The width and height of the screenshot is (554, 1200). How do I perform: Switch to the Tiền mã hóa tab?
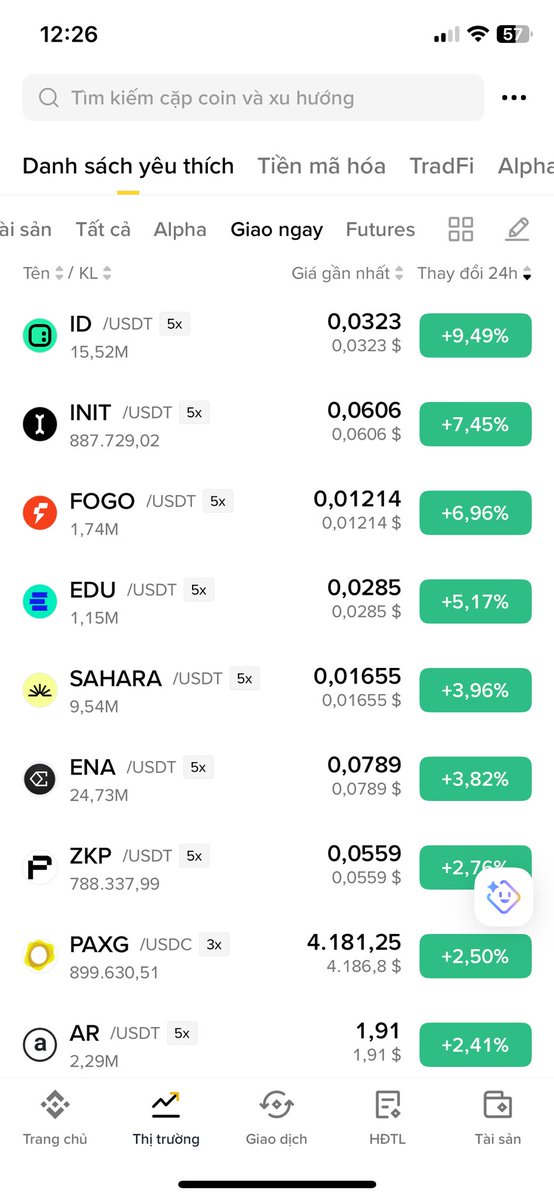coord(321,166)
